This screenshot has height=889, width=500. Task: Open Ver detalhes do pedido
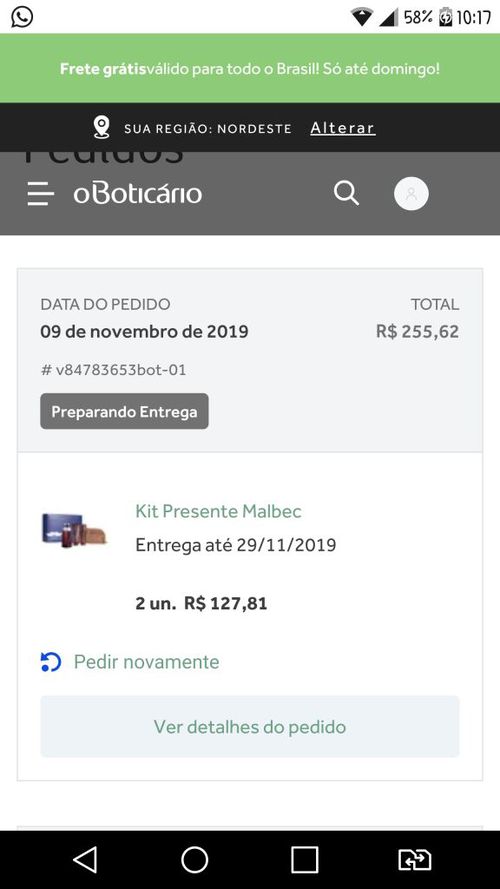(x=250, y=726)
